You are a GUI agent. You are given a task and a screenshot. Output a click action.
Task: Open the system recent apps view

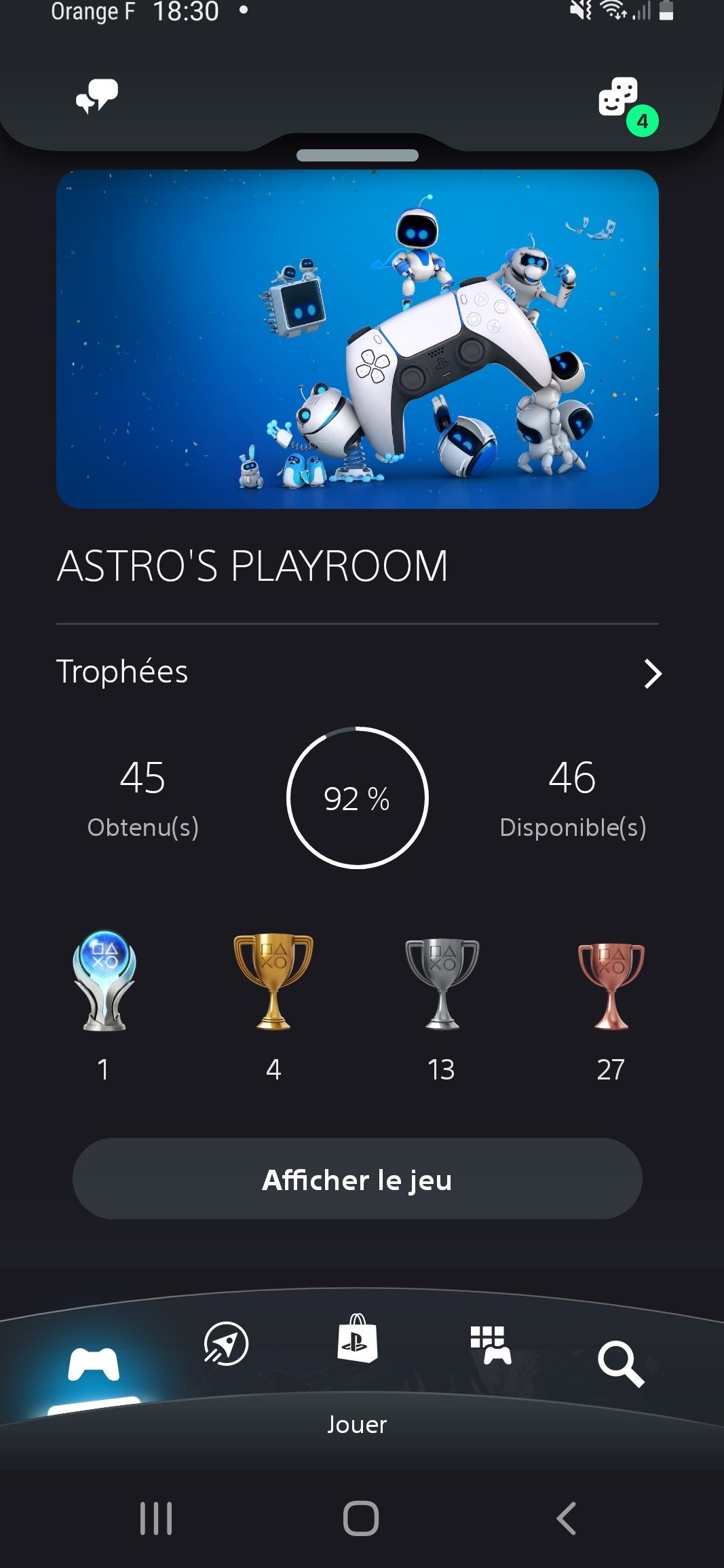click(156, 1518)
